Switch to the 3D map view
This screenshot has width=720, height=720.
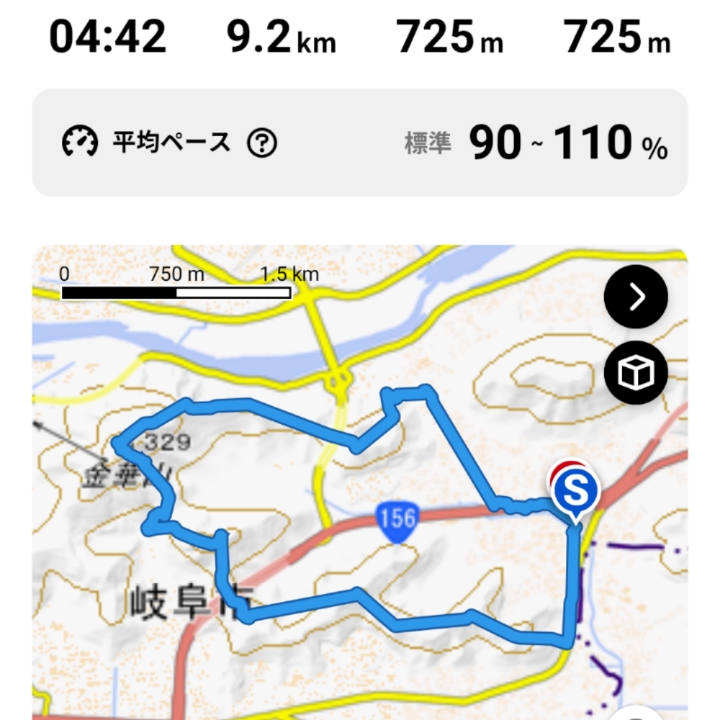point(636,374)
